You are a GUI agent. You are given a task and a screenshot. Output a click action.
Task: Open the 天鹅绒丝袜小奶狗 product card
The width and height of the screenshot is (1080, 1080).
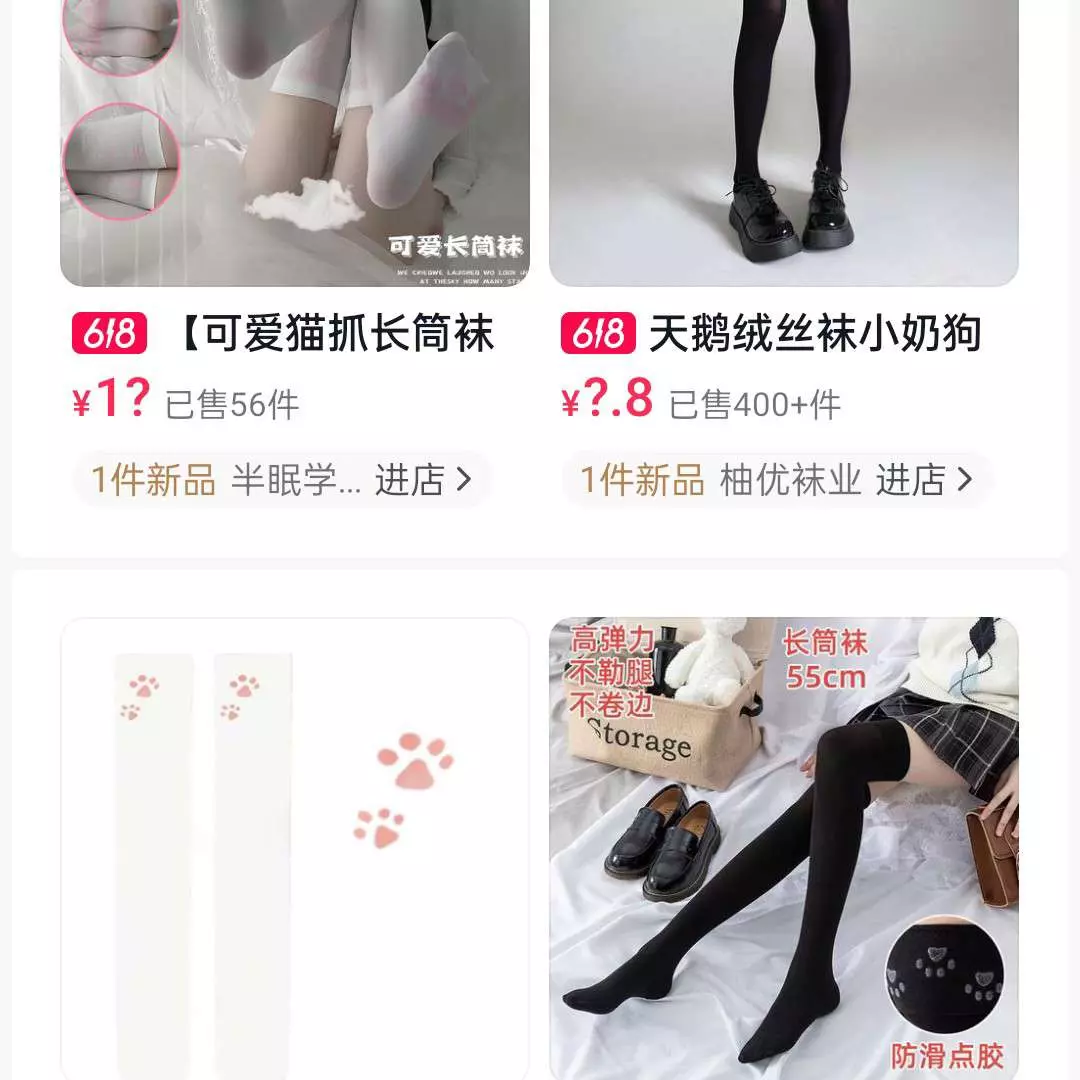(x=783, y=140)
